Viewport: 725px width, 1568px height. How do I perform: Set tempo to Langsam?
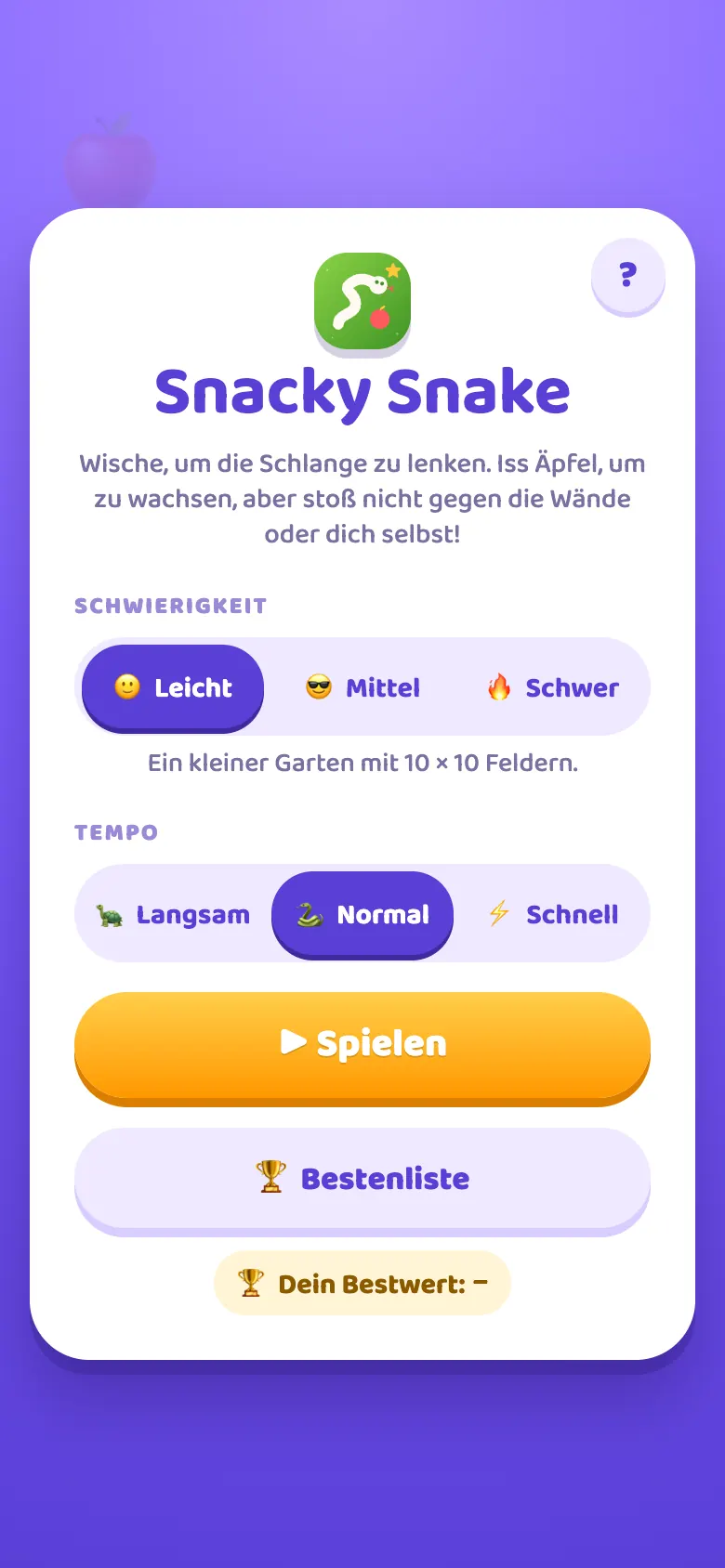[x=173, y=914]
